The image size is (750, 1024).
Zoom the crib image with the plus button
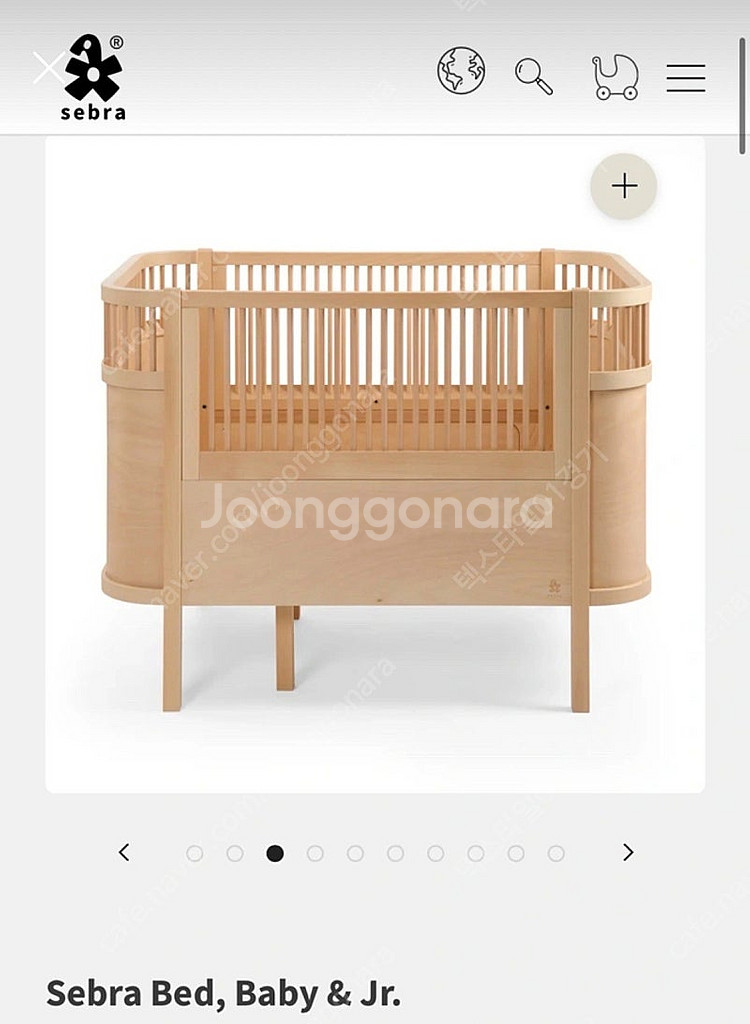click(624, 186)
